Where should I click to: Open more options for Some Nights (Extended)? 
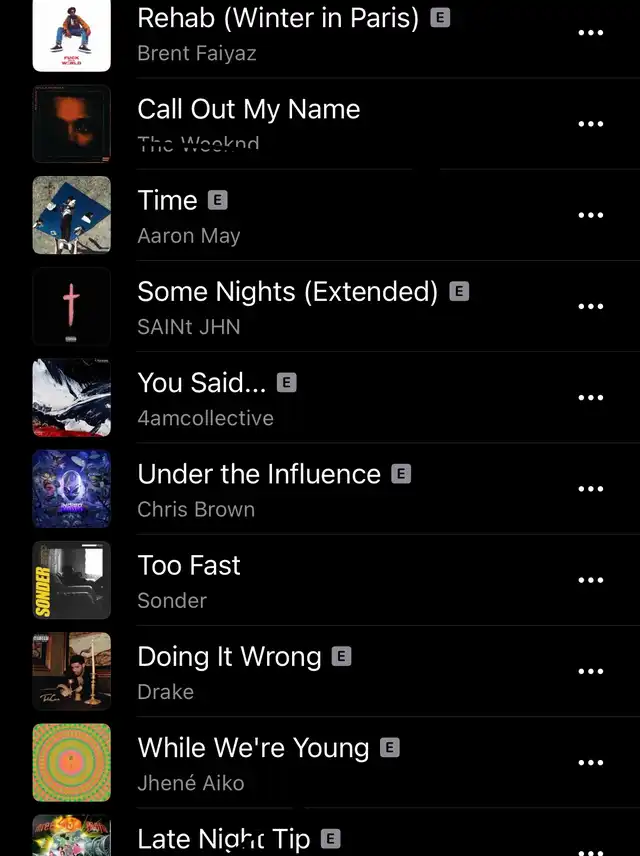pos(591,306)
